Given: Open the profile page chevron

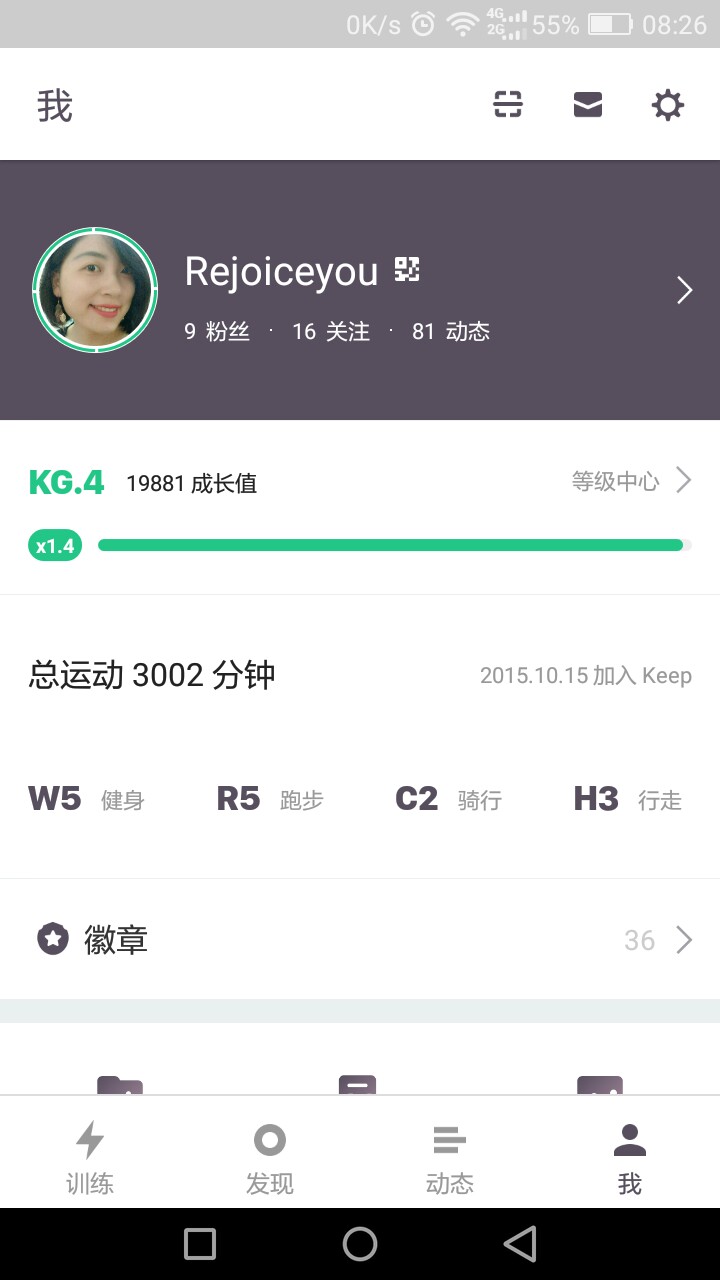Looking at the screenshot, I should pyautogui.click(x=685, y=290).
